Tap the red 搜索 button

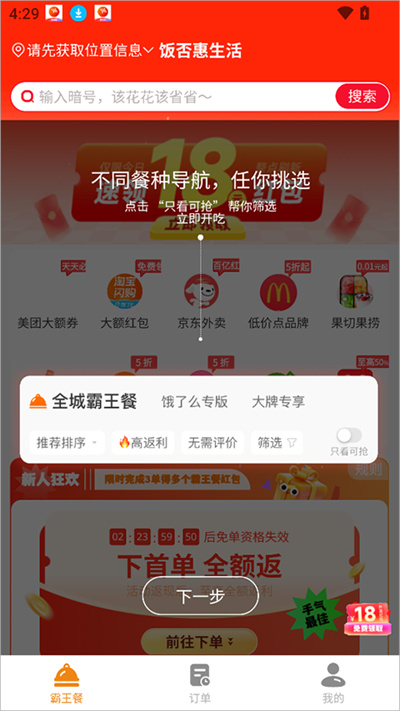[x=362, y=96]
